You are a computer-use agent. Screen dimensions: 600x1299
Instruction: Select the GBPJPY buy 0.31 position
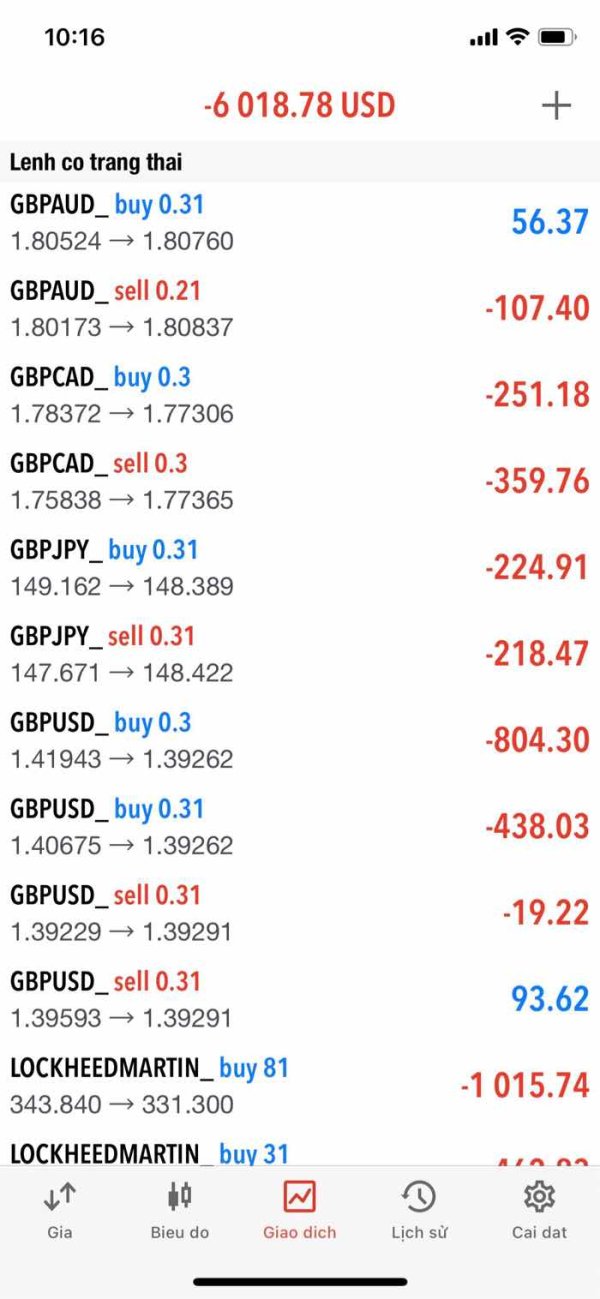tap(300, 567)
